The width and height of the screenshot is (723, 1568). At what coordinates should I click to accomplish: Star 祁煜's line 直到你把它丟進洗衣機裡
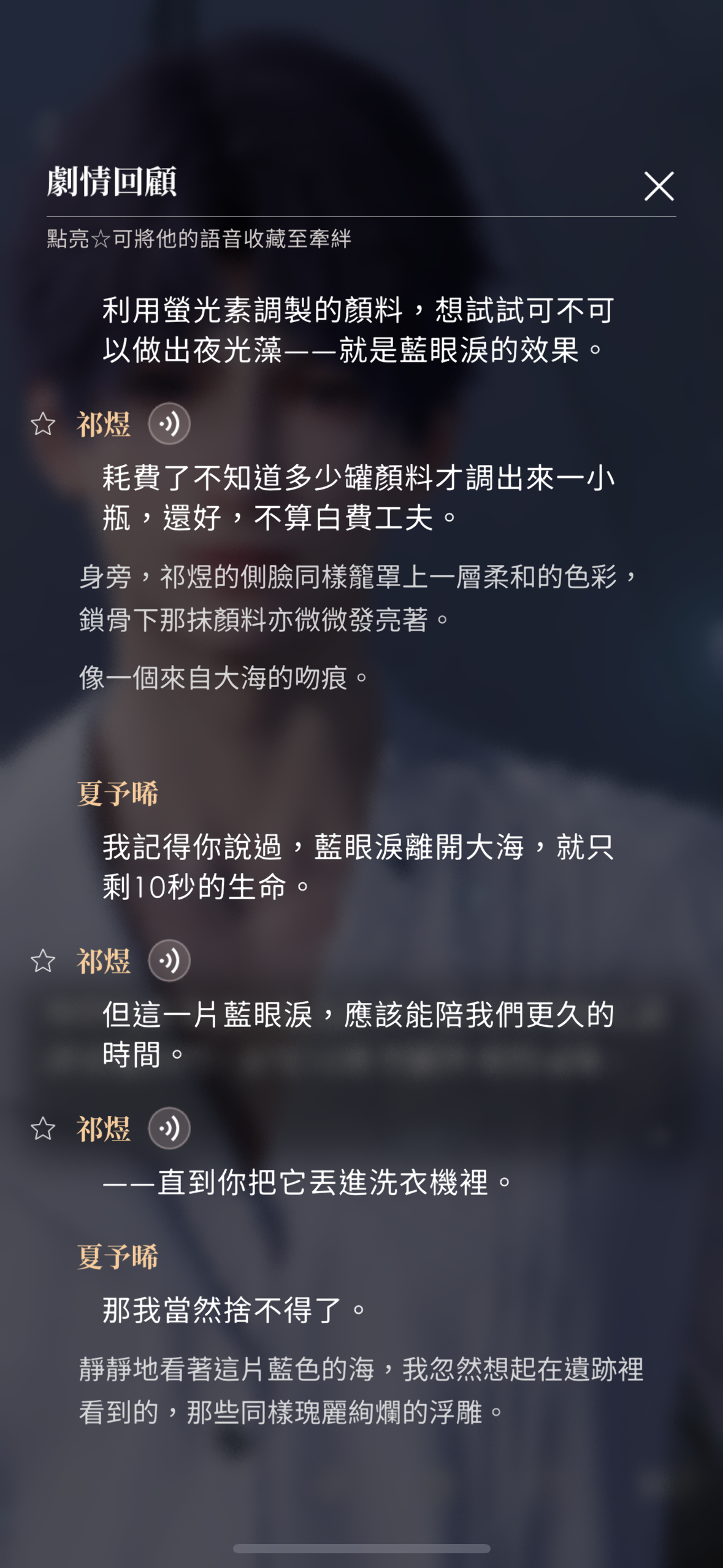43,1128
